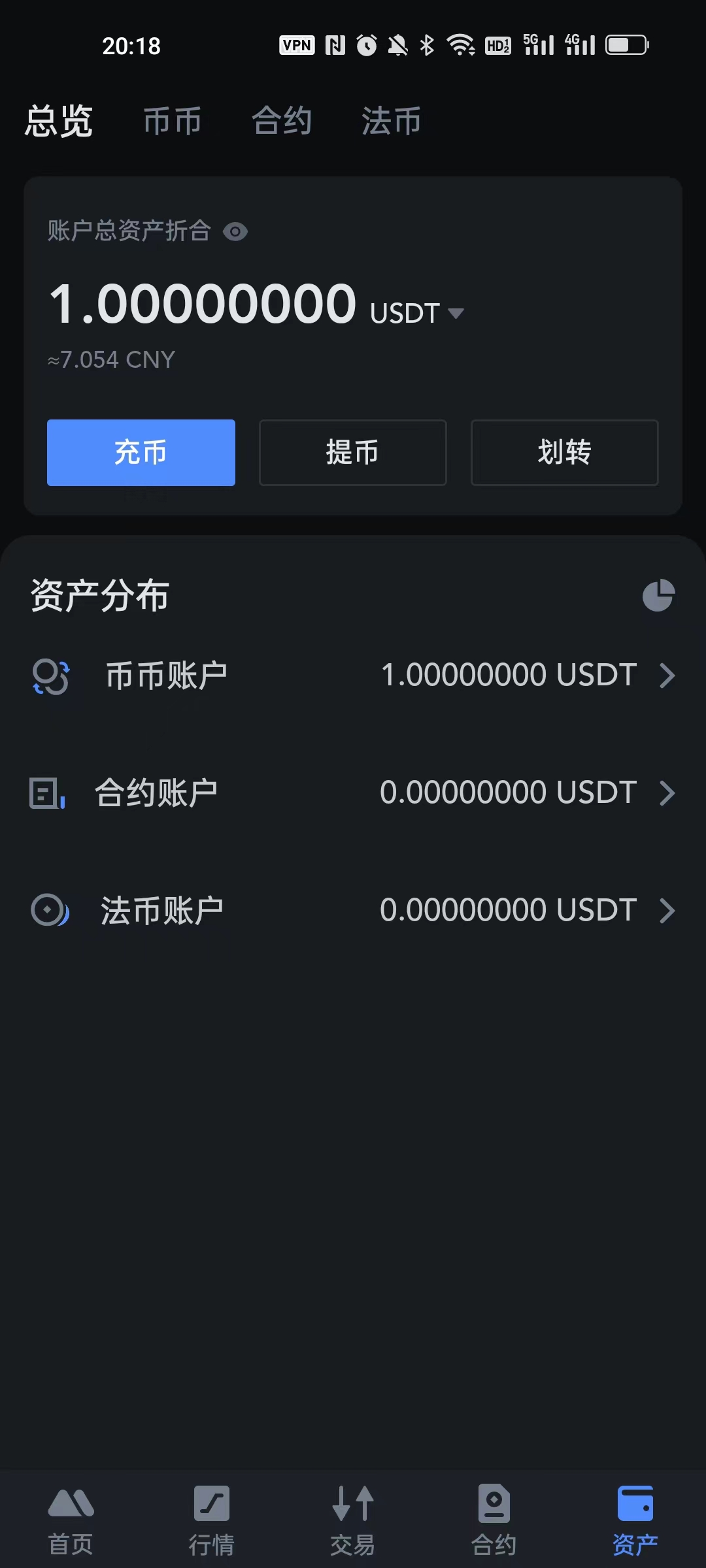Open the 币币账户 row

pyautogui.click(x=353, y=676)
